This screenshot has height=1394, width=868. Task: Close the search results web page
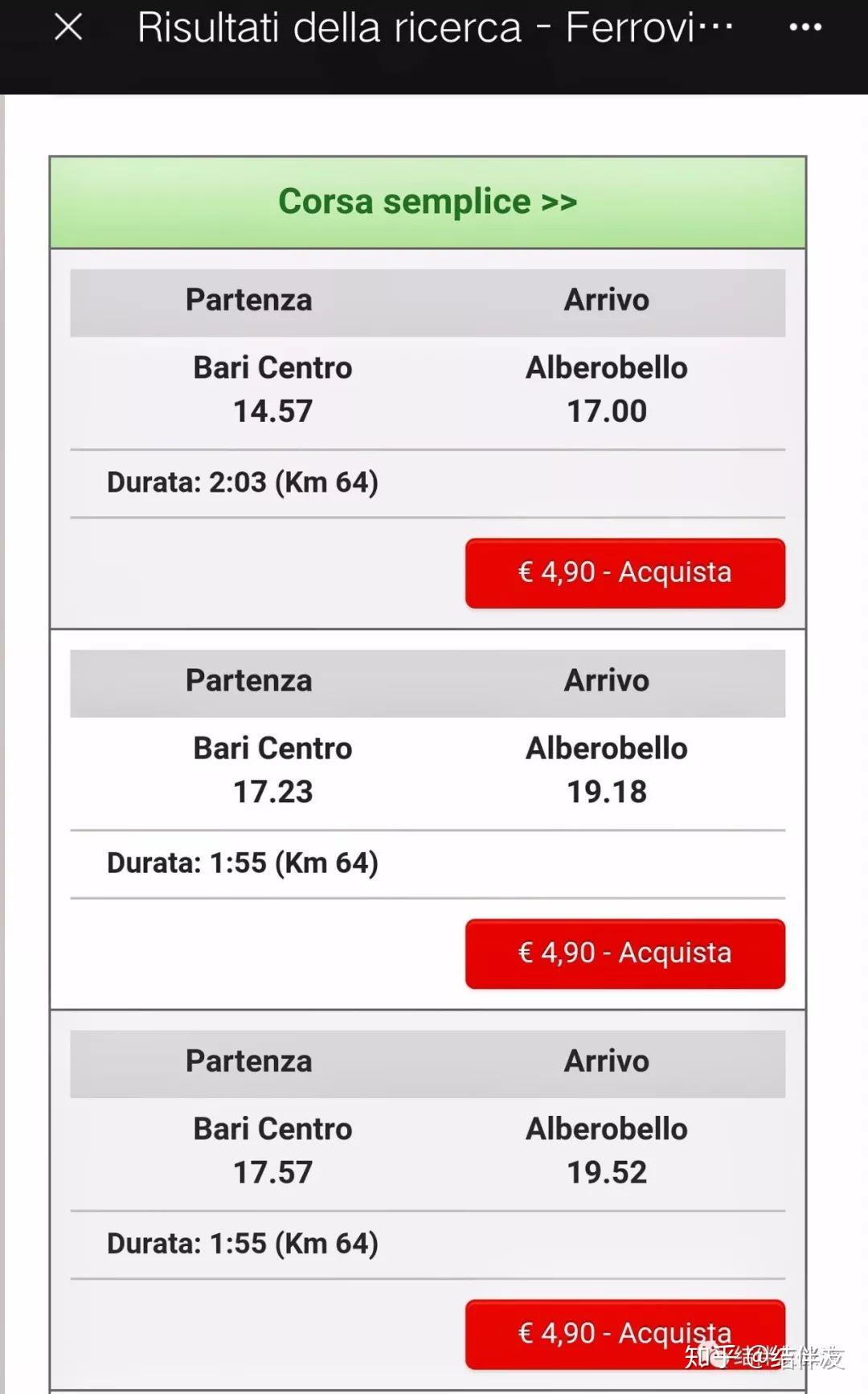point(68,27)
